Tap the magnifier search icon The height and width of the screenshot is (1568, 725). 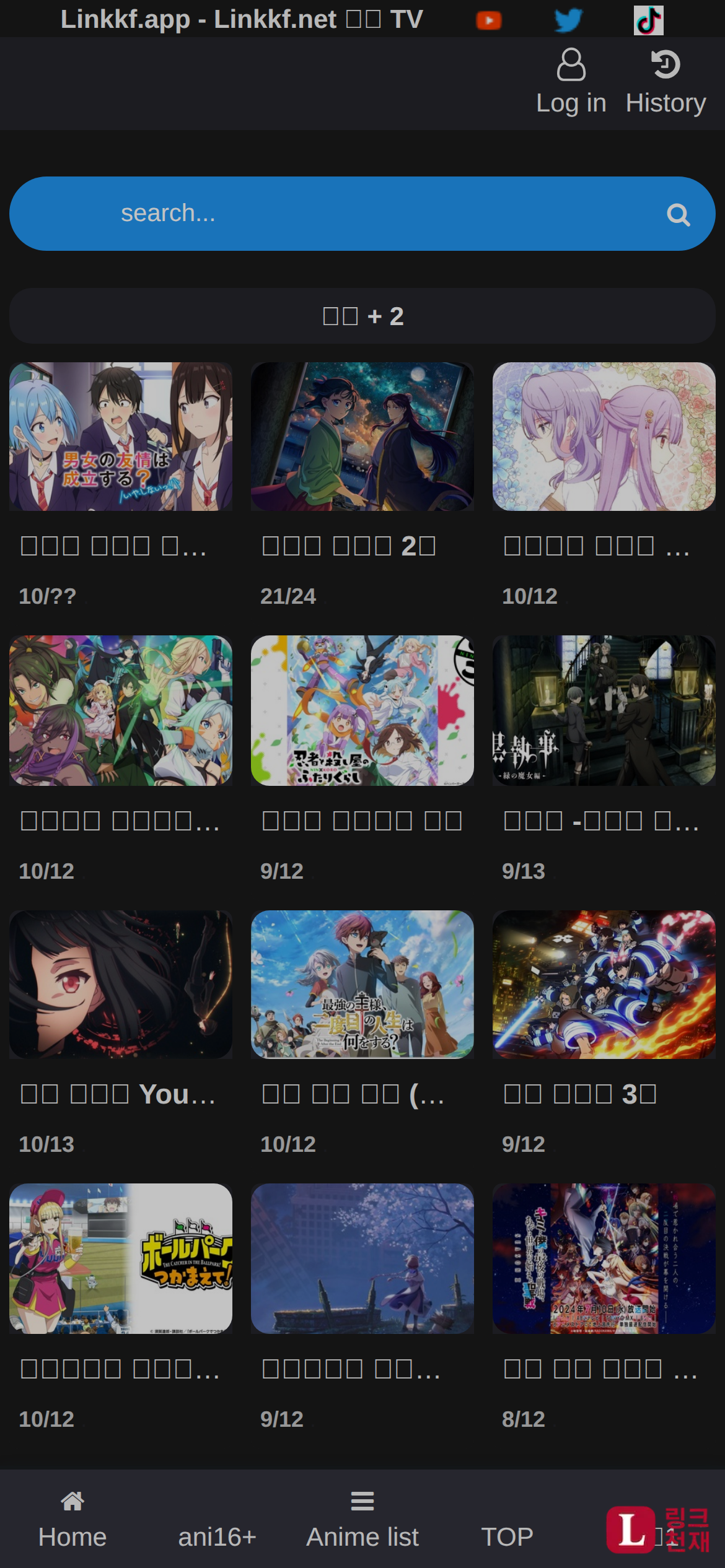point(678,215)
